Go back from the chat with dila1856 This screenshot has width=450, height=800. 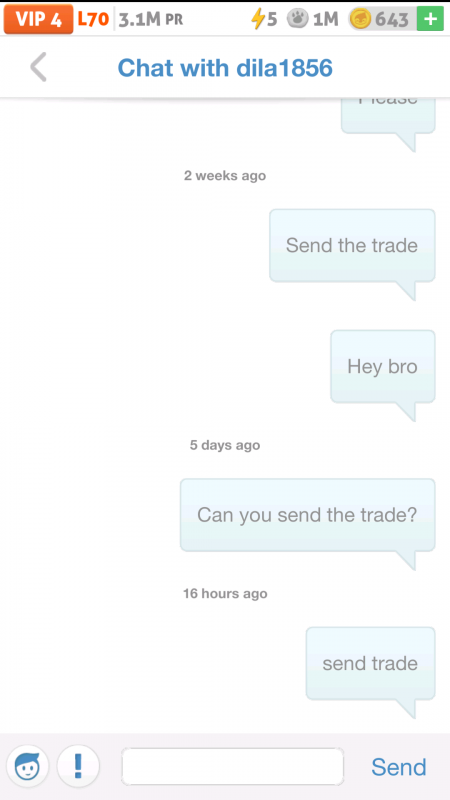[x=39, y=67]
